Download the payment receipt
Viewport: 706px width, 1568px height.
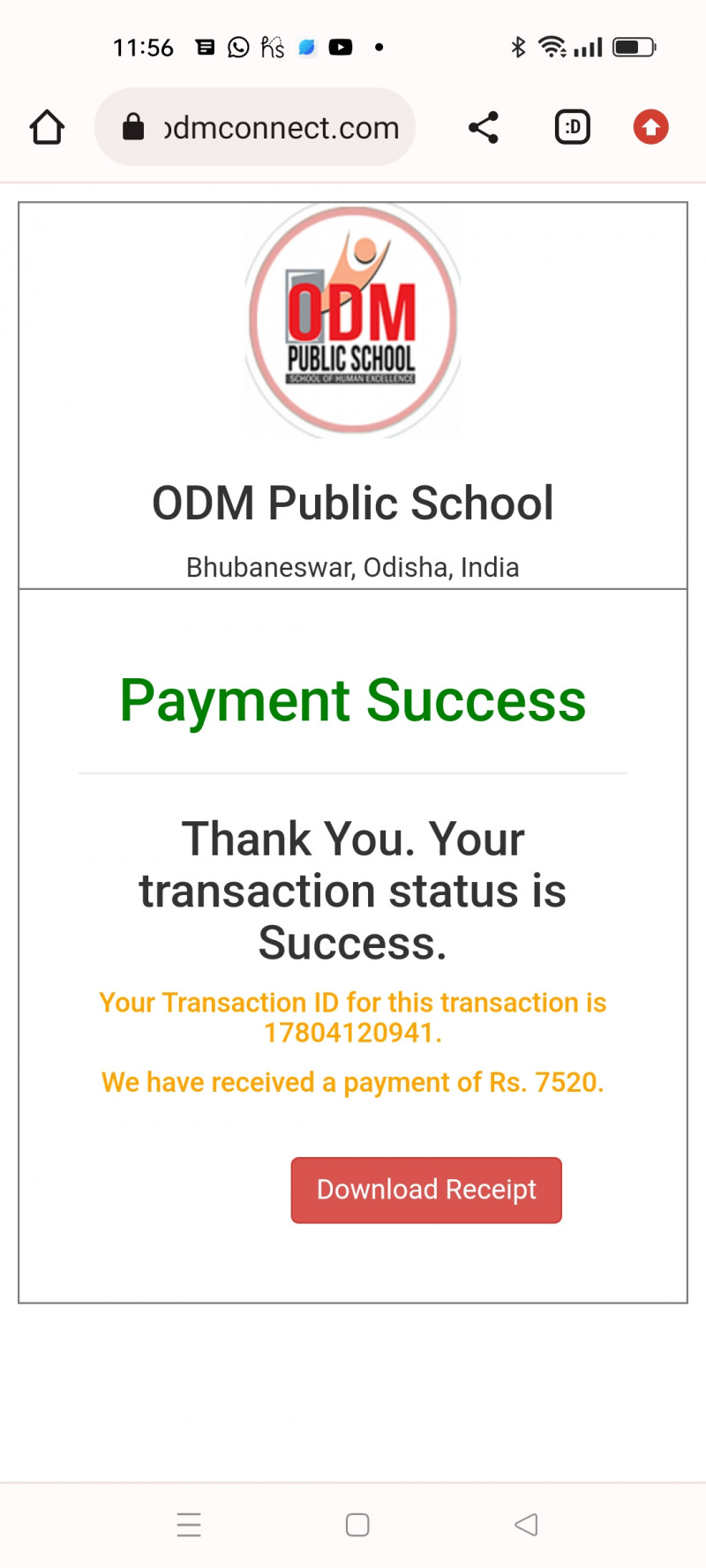point(426,1190)
